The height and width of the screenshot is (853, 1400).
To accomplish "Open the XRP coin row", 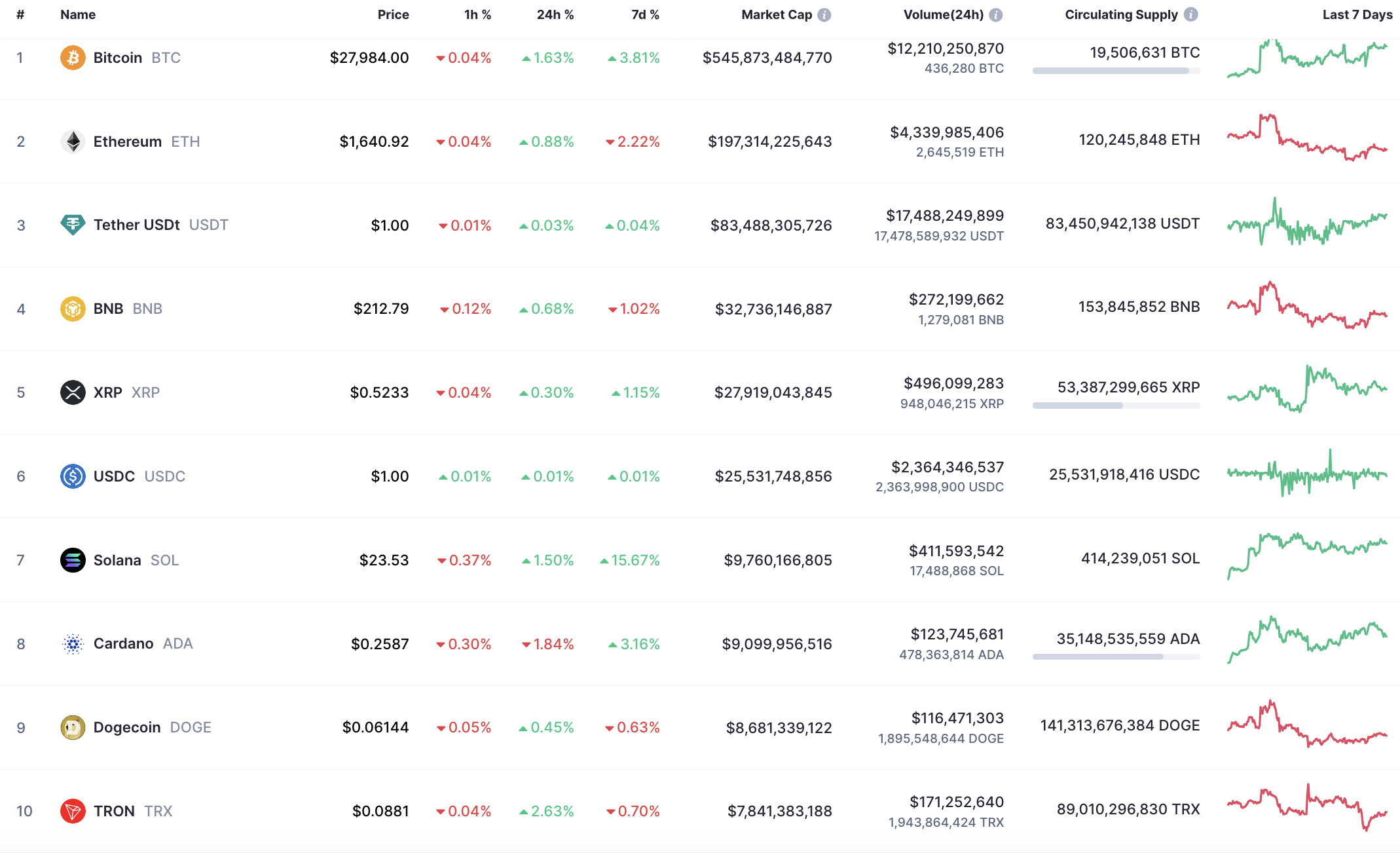I will 108,392.
